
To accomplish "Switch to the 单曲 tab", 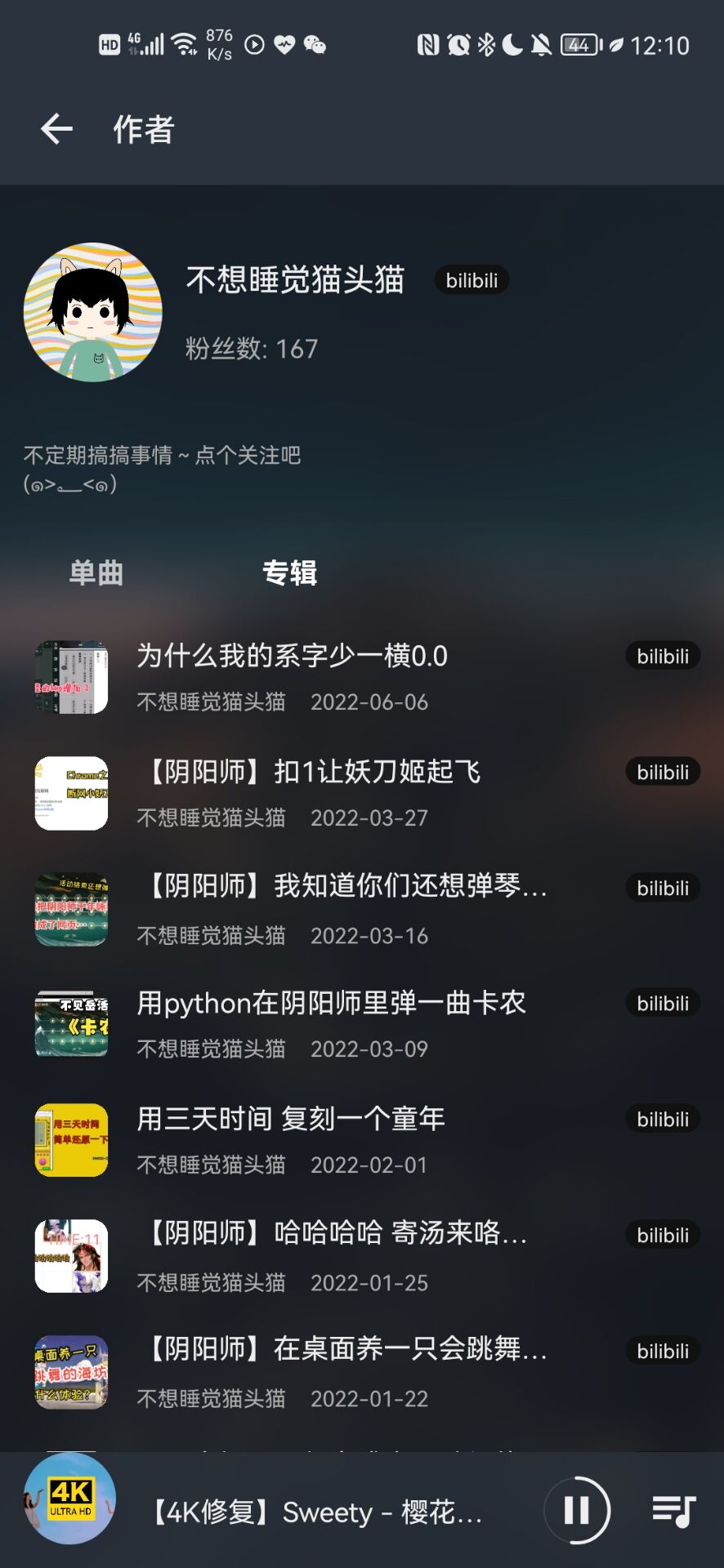I will (94, 573).
